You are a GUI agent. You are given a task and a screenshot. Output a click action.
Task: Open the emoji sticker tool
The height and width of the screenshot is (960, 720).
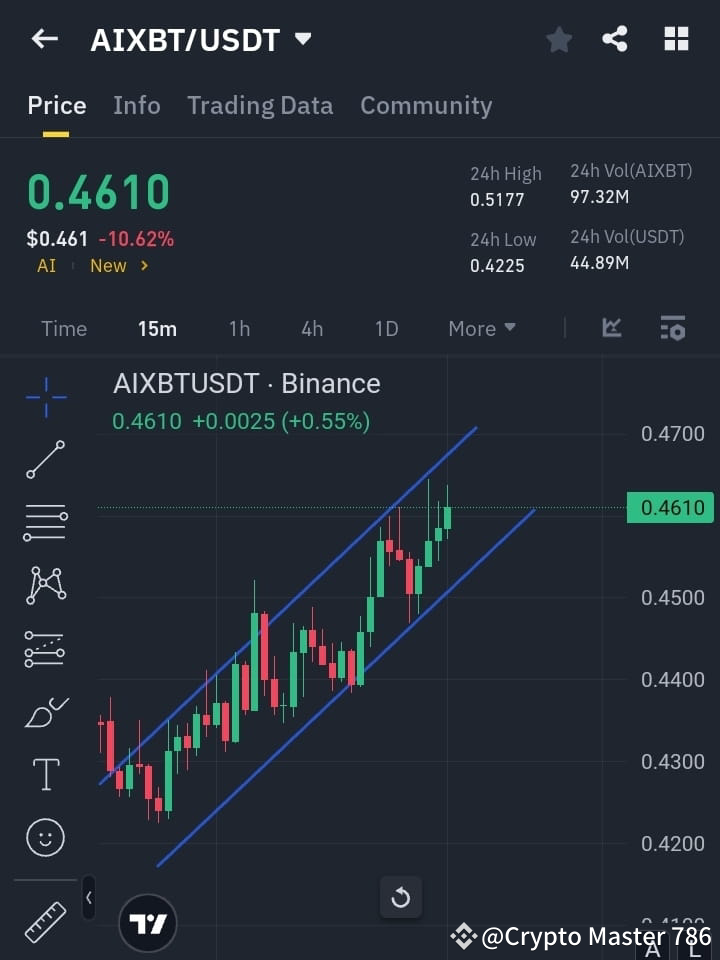pyautogui.click(x=45, y=837)
